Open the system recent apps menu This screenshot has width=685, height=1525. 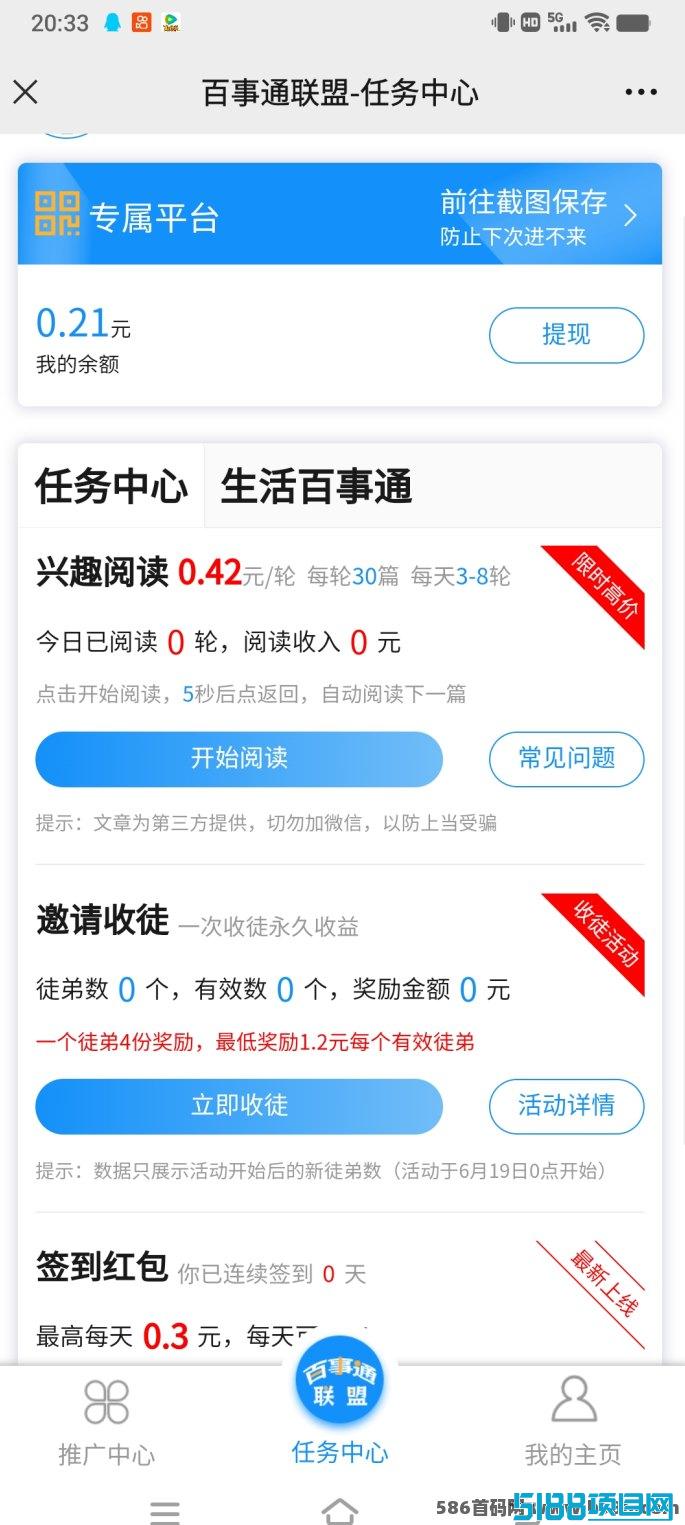click(165, 1511)
